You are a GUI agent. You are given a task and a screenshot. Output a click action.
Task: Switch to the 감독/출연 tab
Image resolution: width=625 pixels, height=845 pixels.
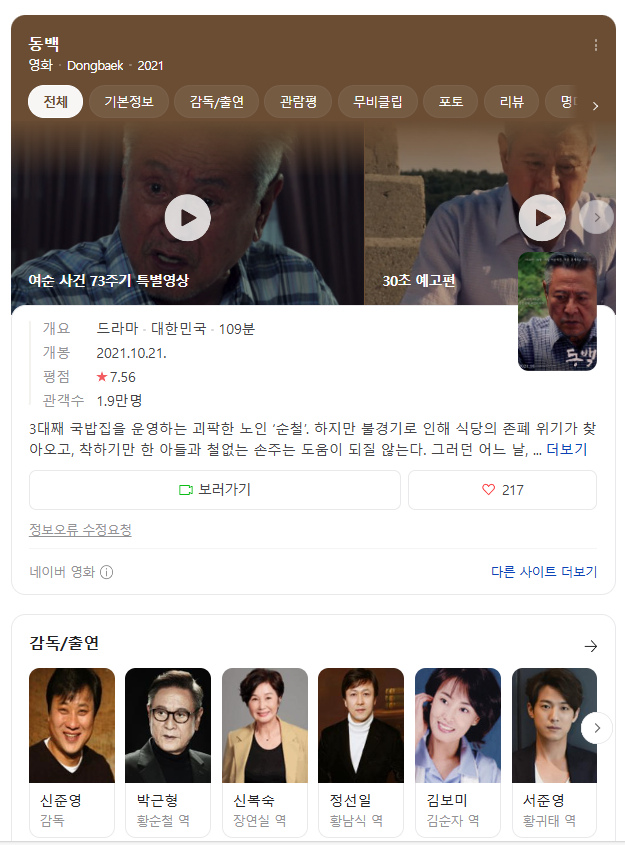tap(216, 102)
